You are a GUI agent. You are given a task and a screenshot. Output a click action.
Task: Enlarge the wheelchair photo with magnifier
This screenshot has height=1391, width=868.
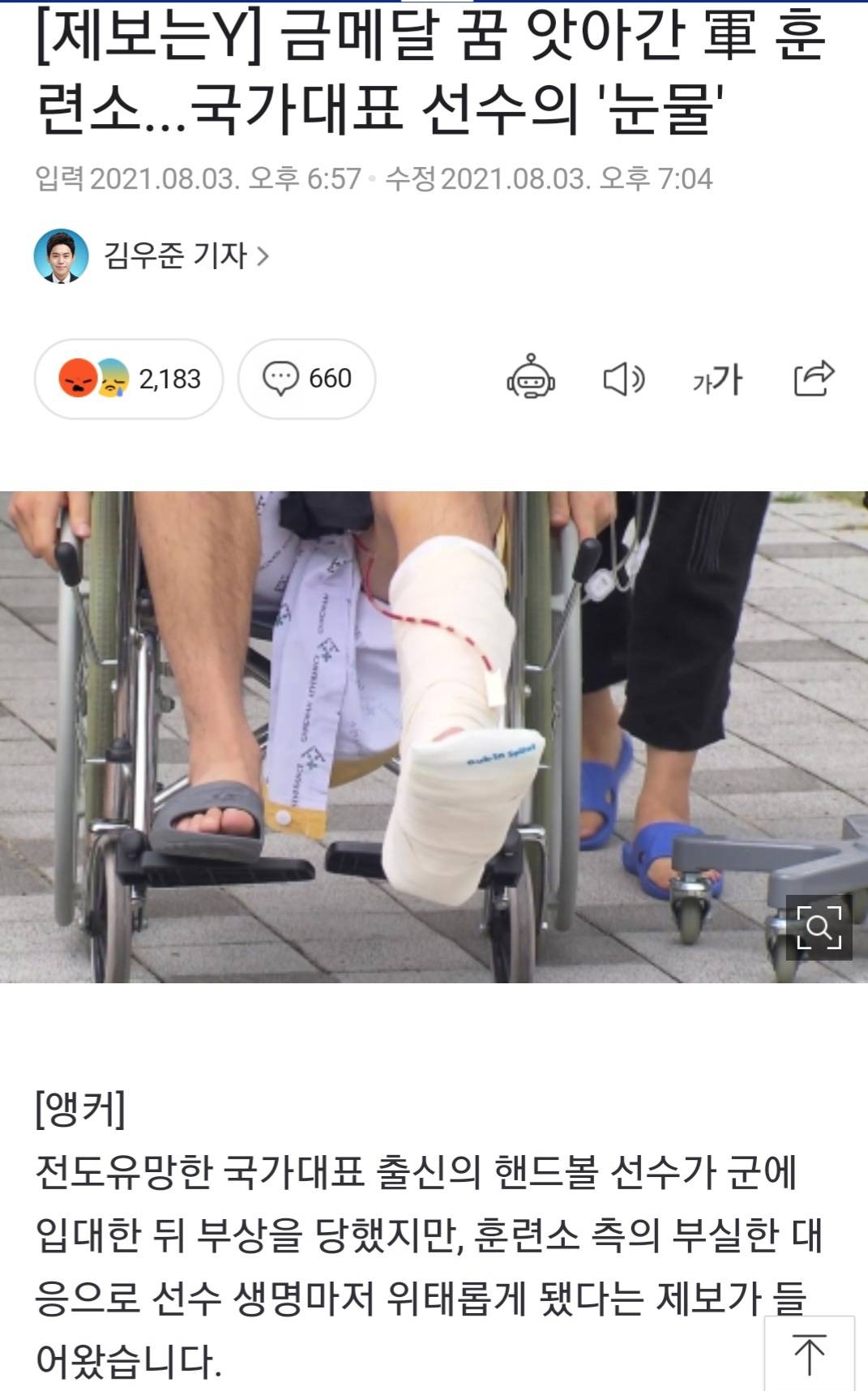pos(819,927)
